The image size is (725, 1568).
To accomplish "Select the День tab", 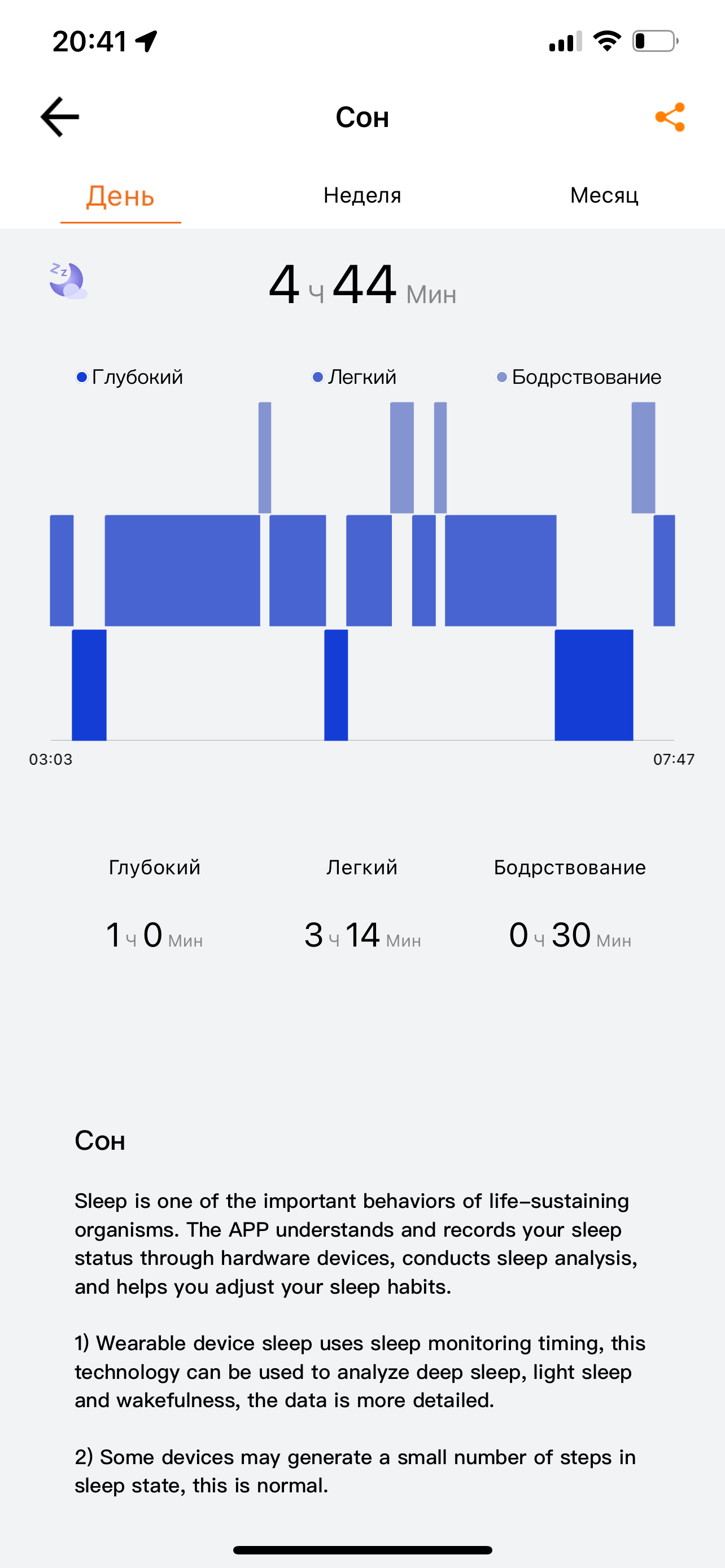I will tap(120, 196).
